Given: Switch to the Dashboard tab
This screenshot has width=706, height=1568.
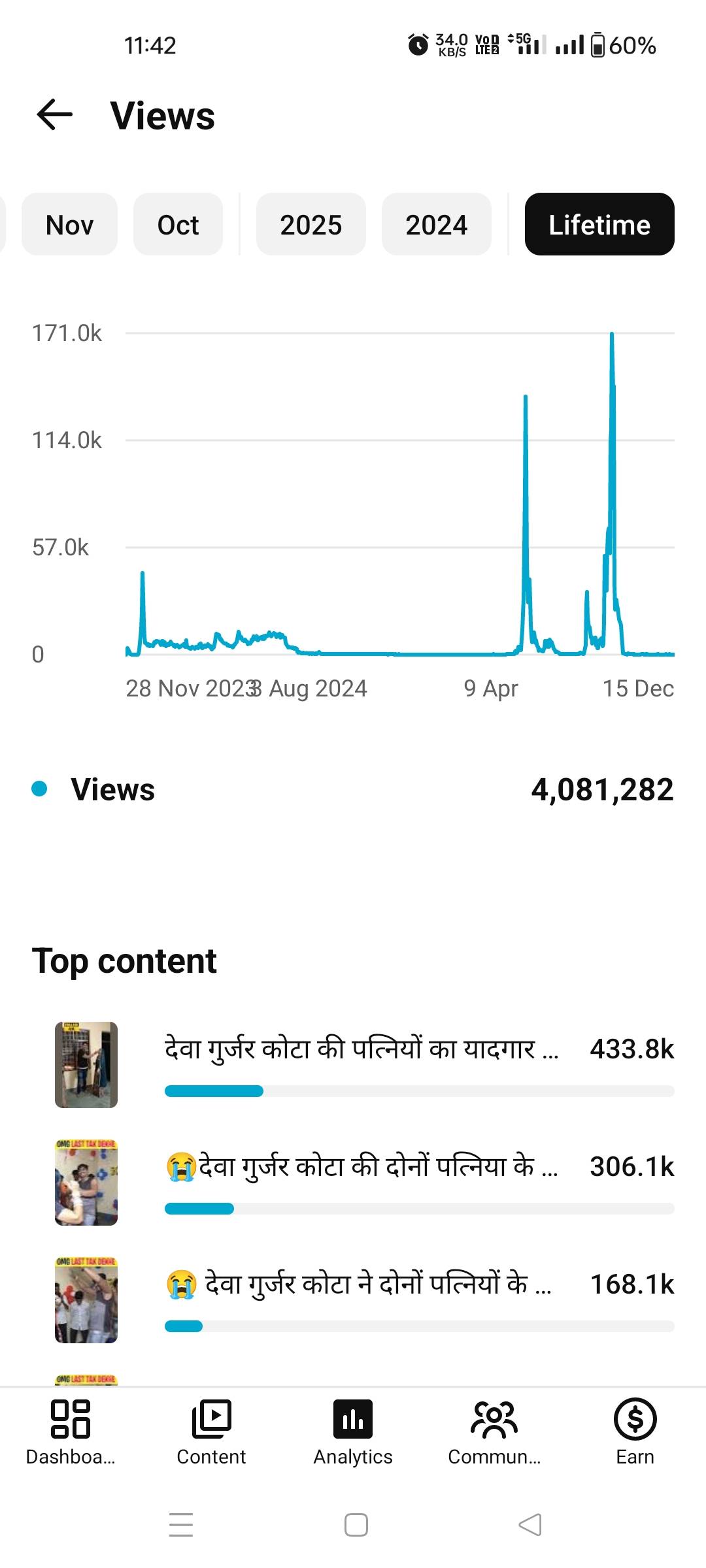Looking at the screenshot, I should [x=71, y=1432].
